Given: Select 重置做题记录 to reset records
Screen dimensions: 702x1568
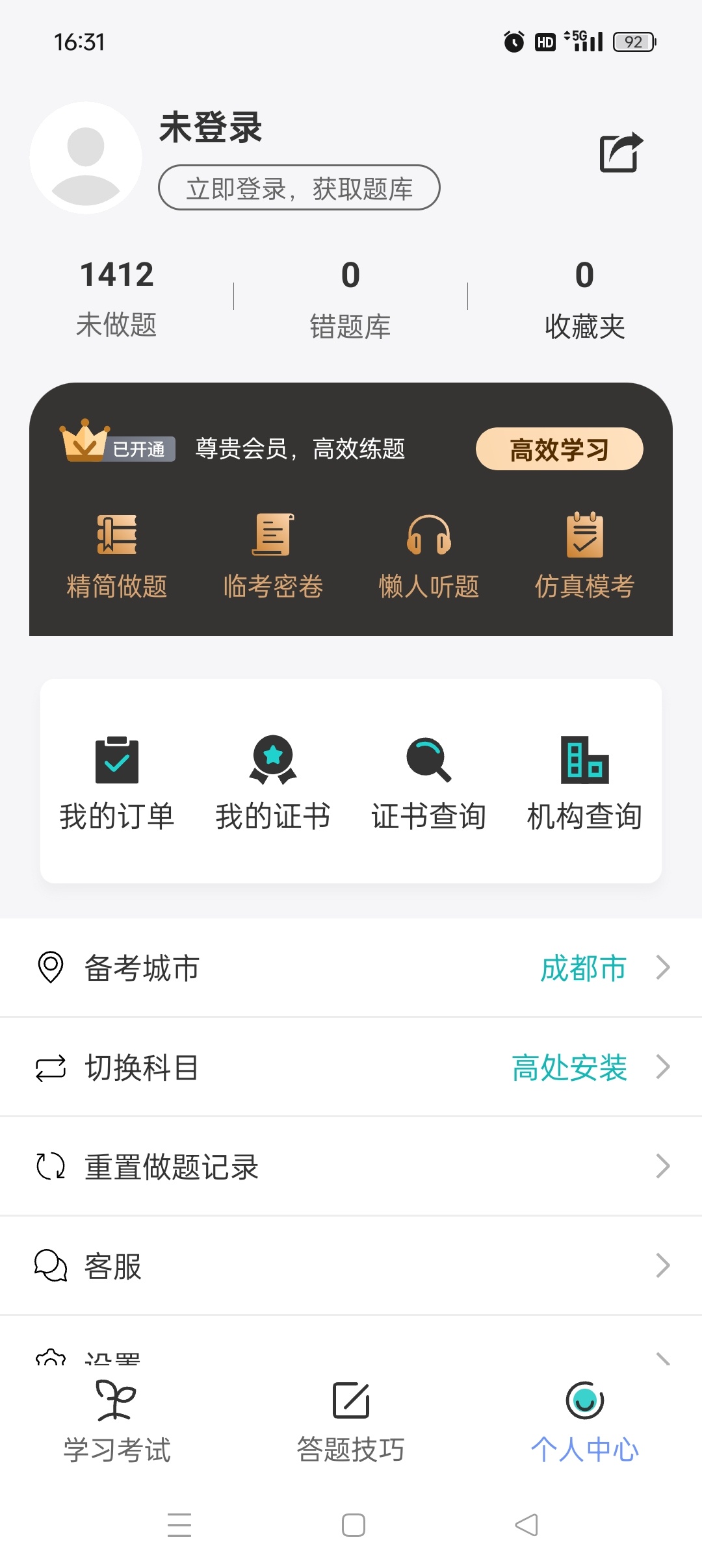Looking at the screenshot, I should point(351,1167).
